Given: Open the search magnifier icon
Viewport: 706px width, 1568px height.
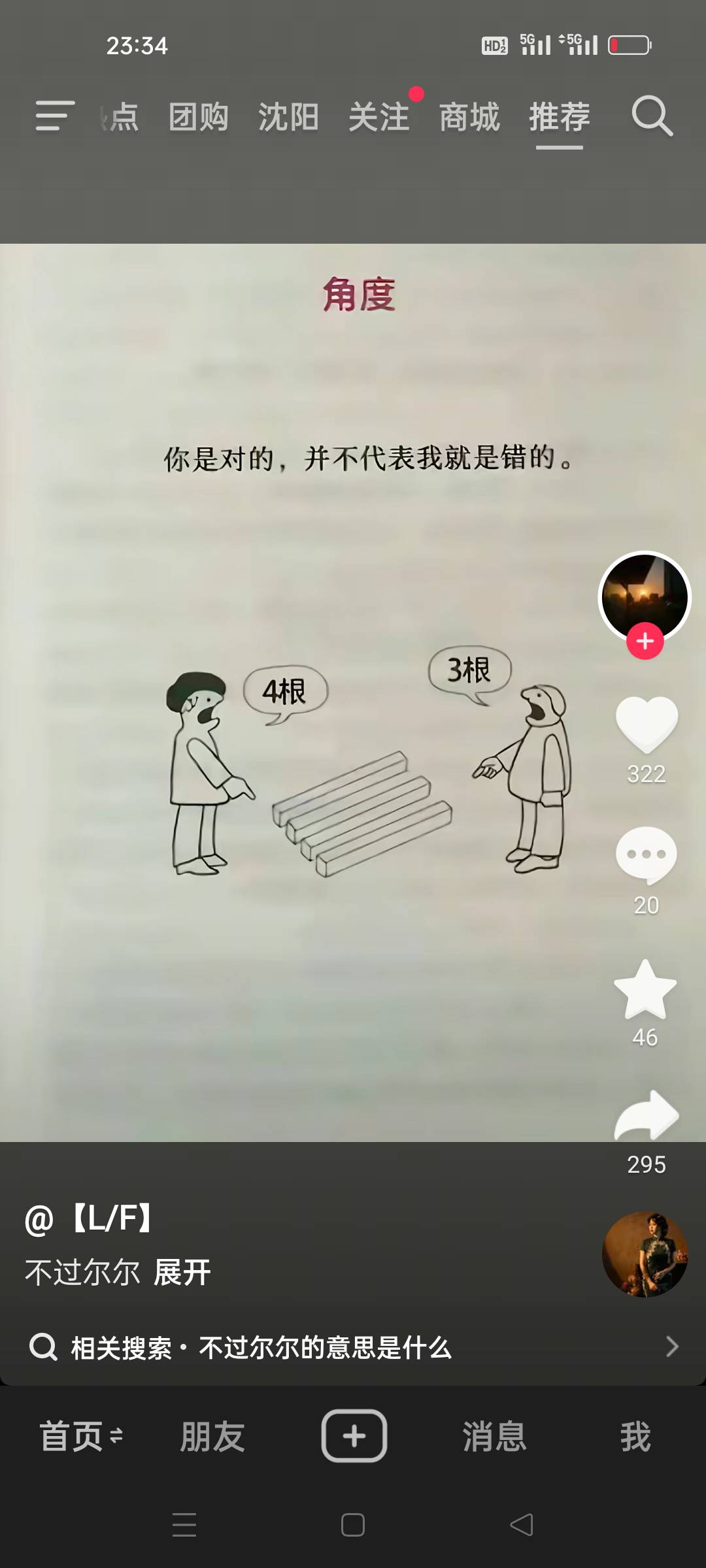Looking at the screenshot, I should coord(652,116).
